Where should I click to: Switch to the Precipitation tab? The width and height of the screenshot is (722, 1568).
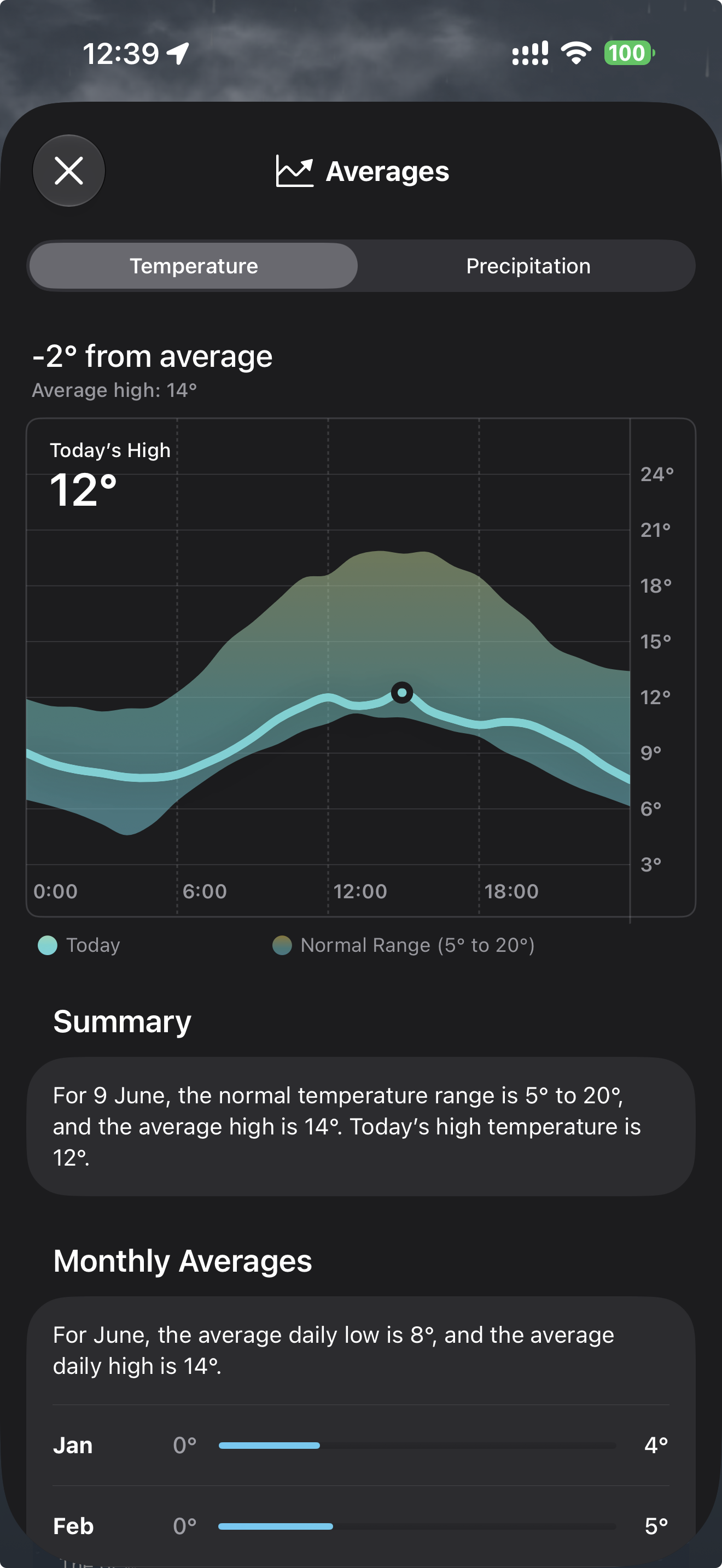point(528,266)
